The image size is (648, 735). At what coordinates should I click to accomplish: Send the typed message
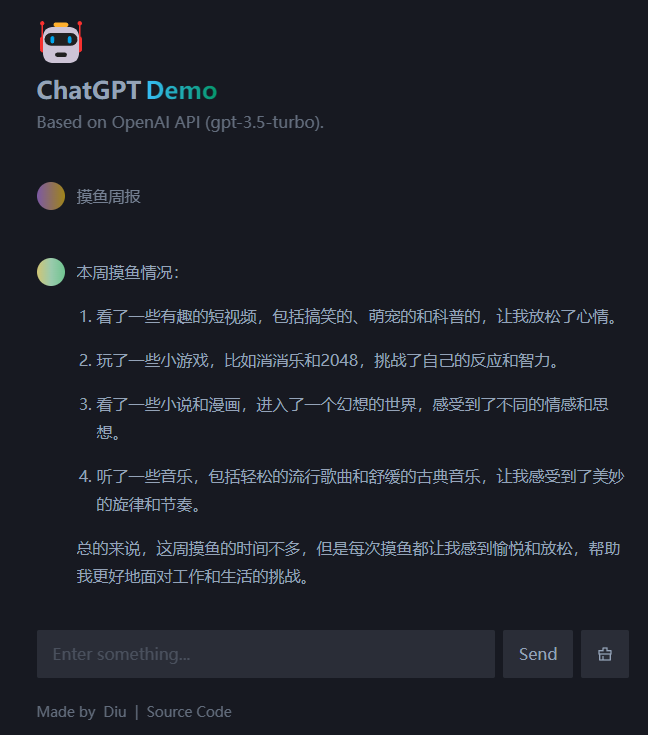537,654
